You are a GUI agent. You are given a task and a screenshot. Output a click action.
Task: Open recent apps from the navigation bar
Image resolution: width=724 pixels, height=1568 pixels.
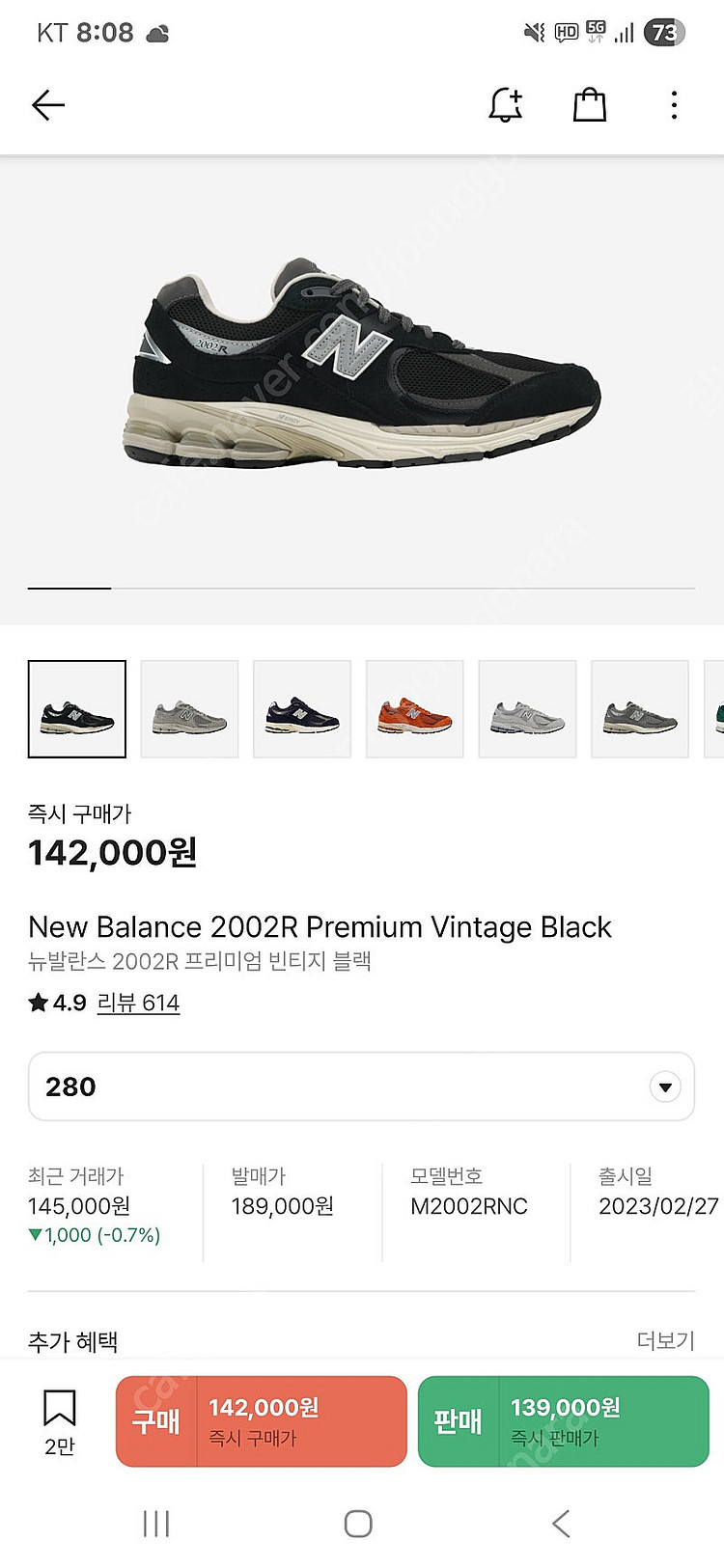click(155, 1524)
